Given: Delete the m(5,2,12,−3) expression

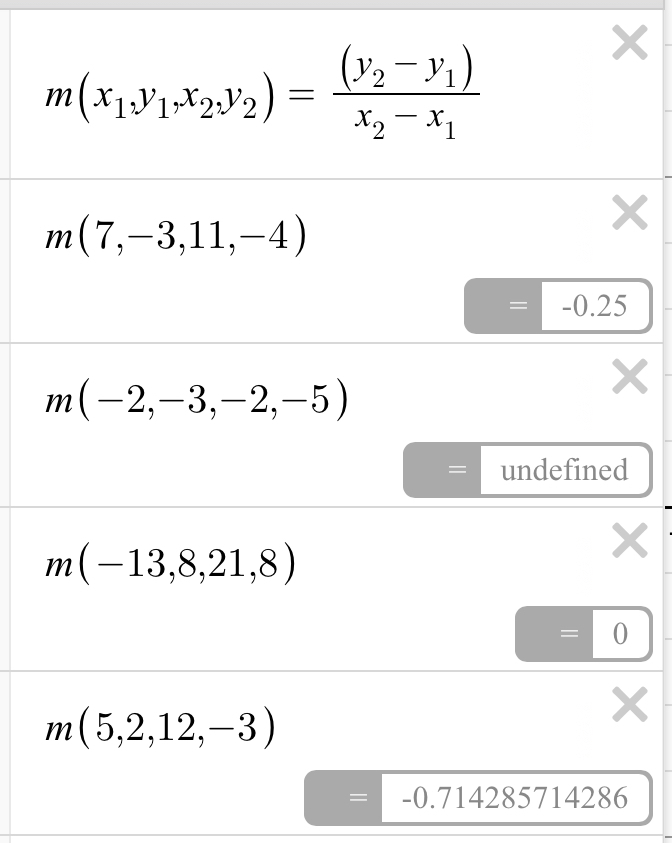Looking at the screenshot, I should tap(629, 706).
